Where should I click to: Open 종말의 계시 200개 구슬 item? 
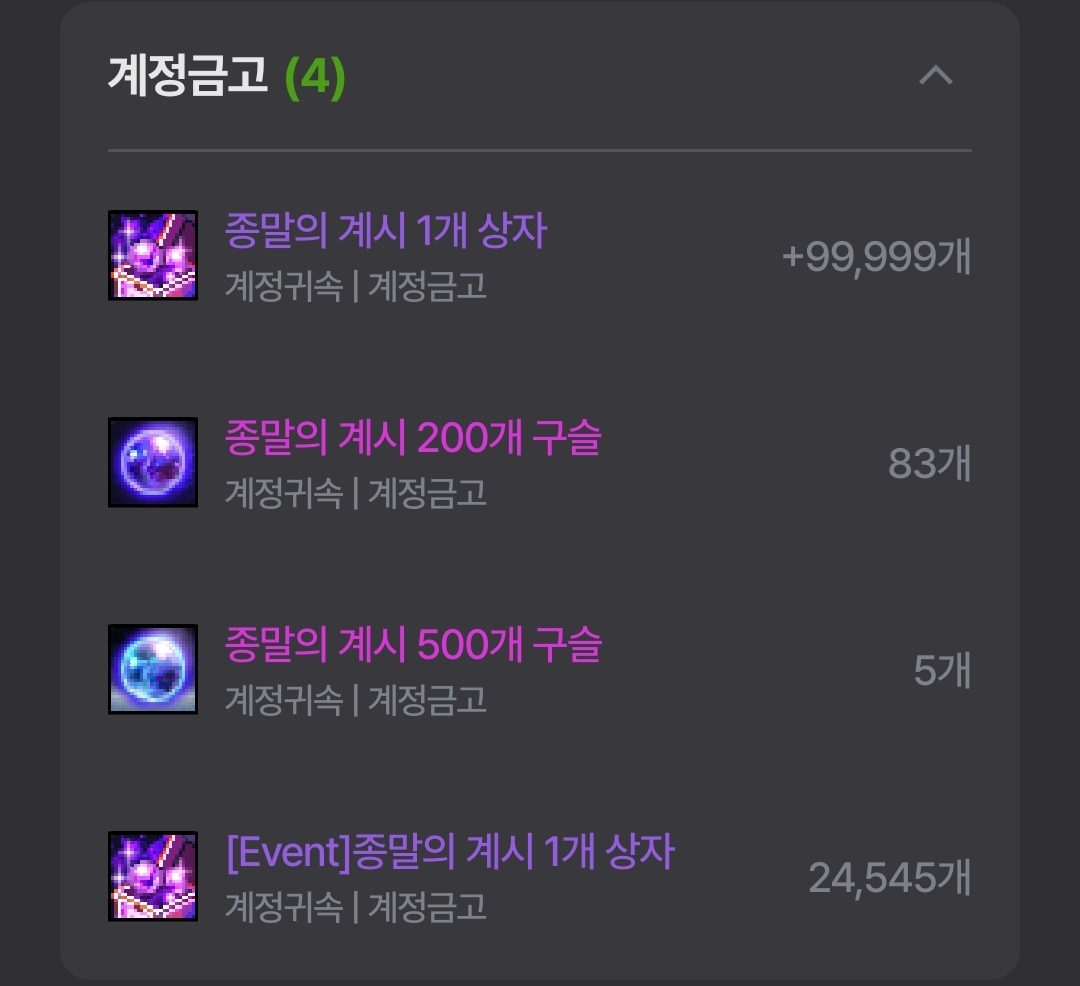click(413, 438)
